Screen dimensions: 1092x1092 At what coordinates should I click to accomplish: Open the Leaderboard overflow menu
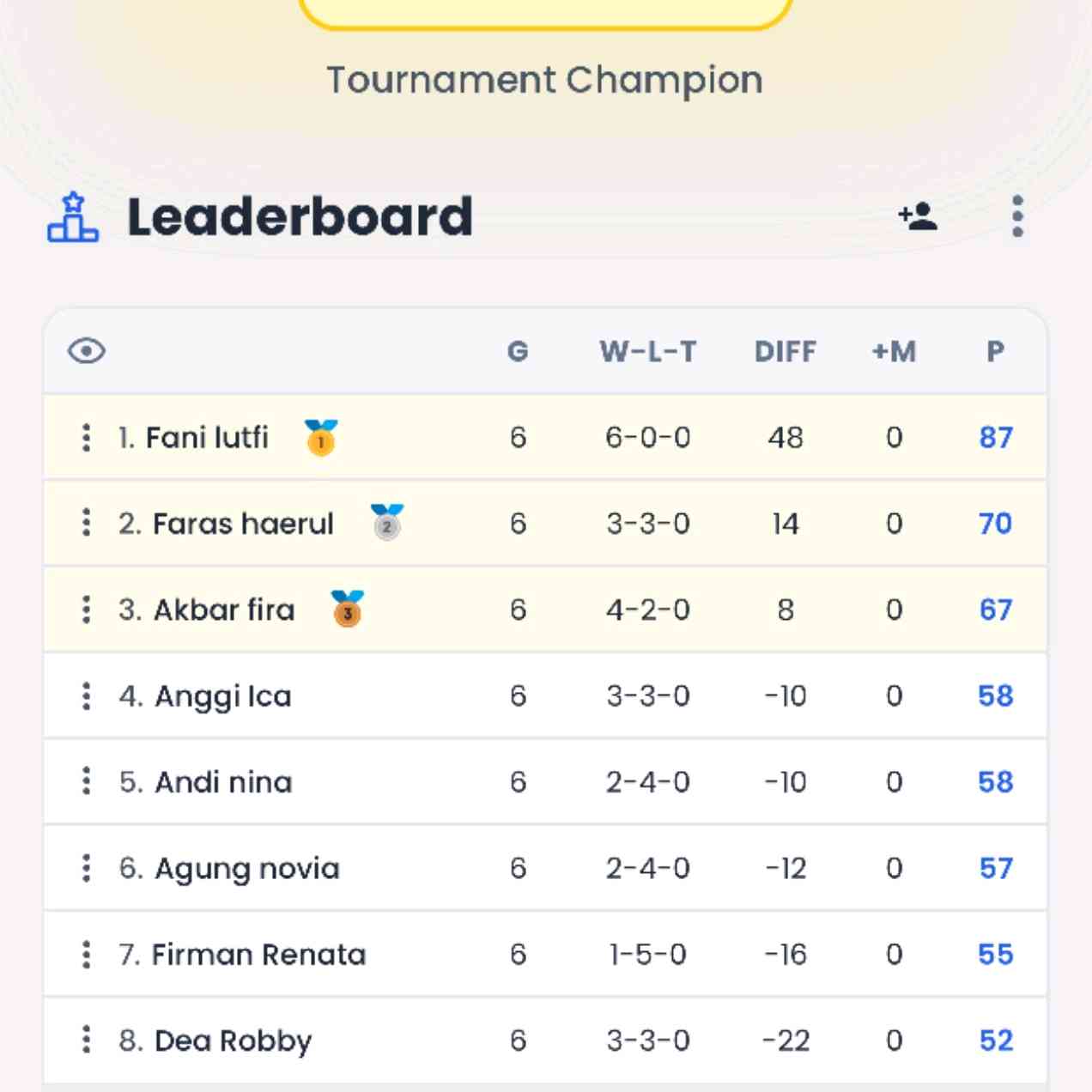1017,215
